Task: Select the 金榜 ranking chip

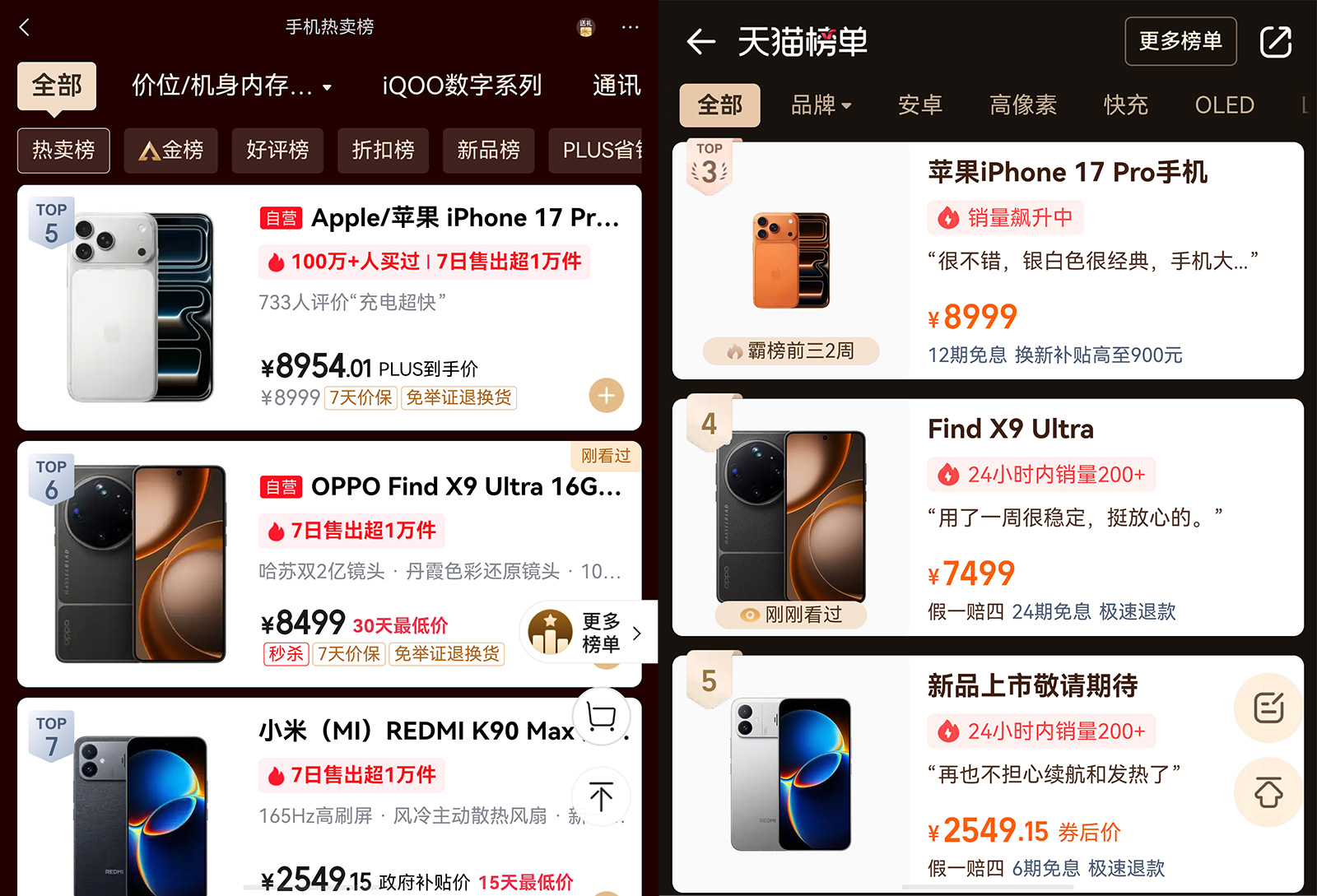Action: point(170,150)
